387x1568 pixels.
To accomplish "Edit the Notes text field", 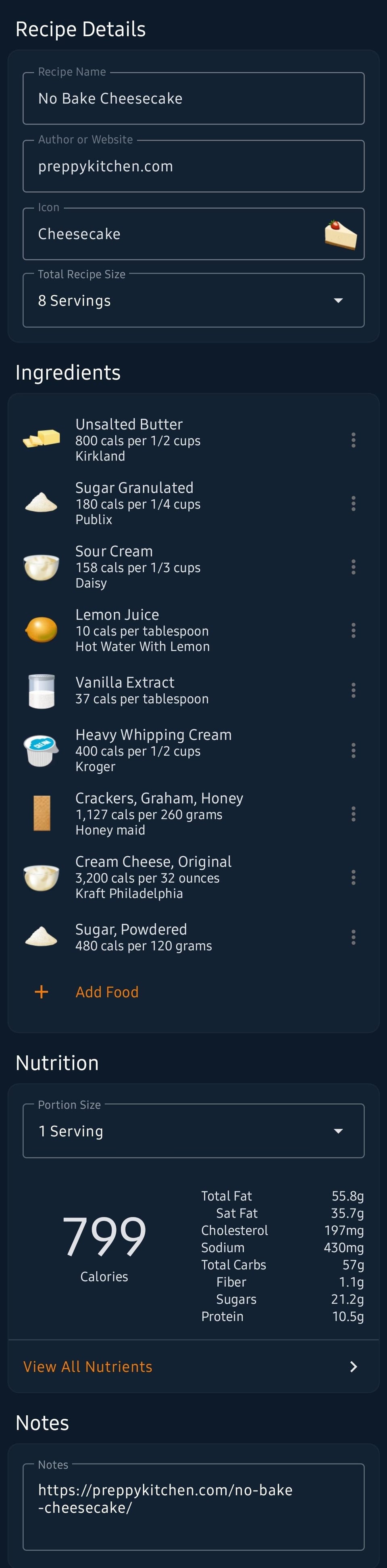I will [193, 1506].
